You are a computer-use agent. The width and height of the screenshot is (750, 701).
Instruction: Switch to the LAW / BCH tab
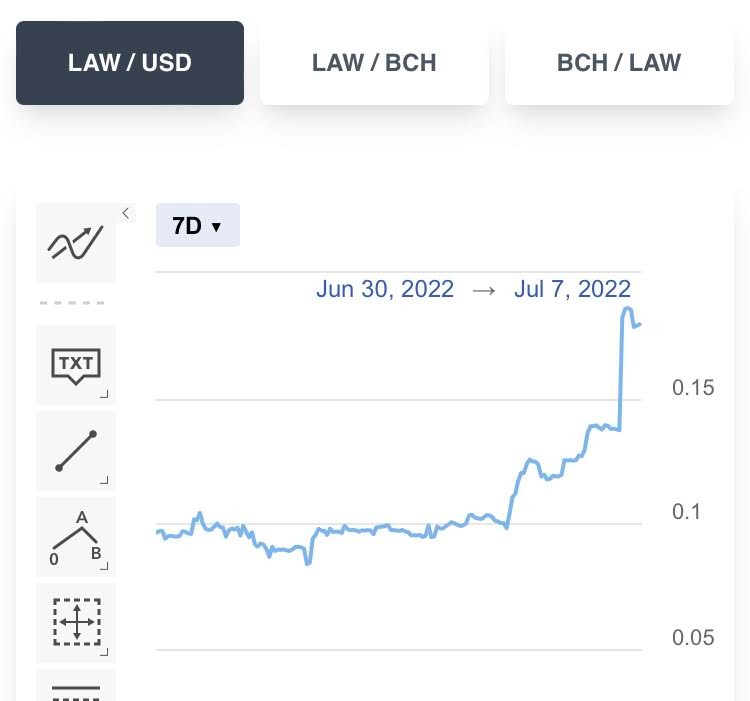point(374,63)
